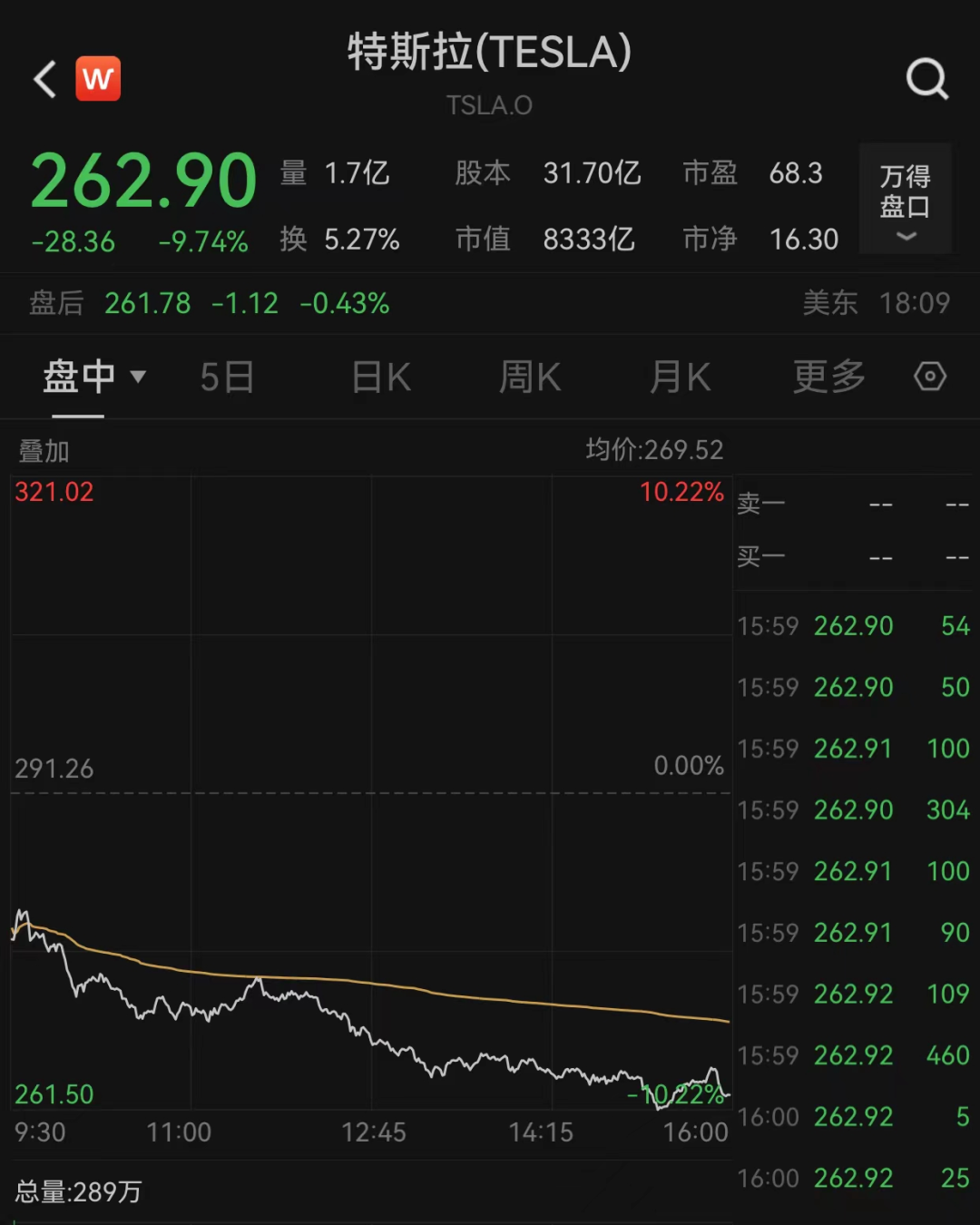The width and height of the screenshot is (980, 1225).
Task: Open the 更多 chart options
Action: (x=828, y=377)
